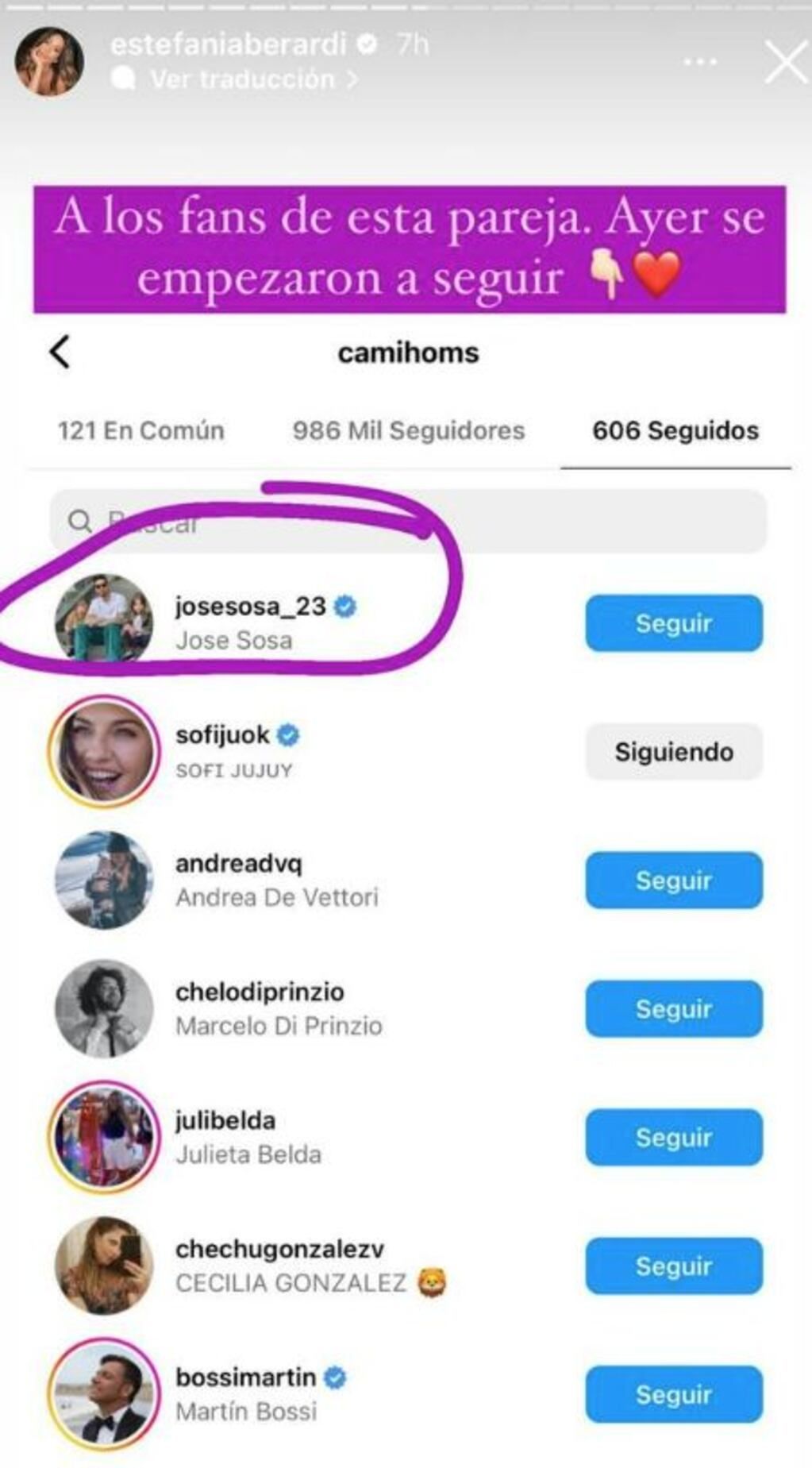Toggle Siguiendo to unfollow sofijuok

(673, 752)
